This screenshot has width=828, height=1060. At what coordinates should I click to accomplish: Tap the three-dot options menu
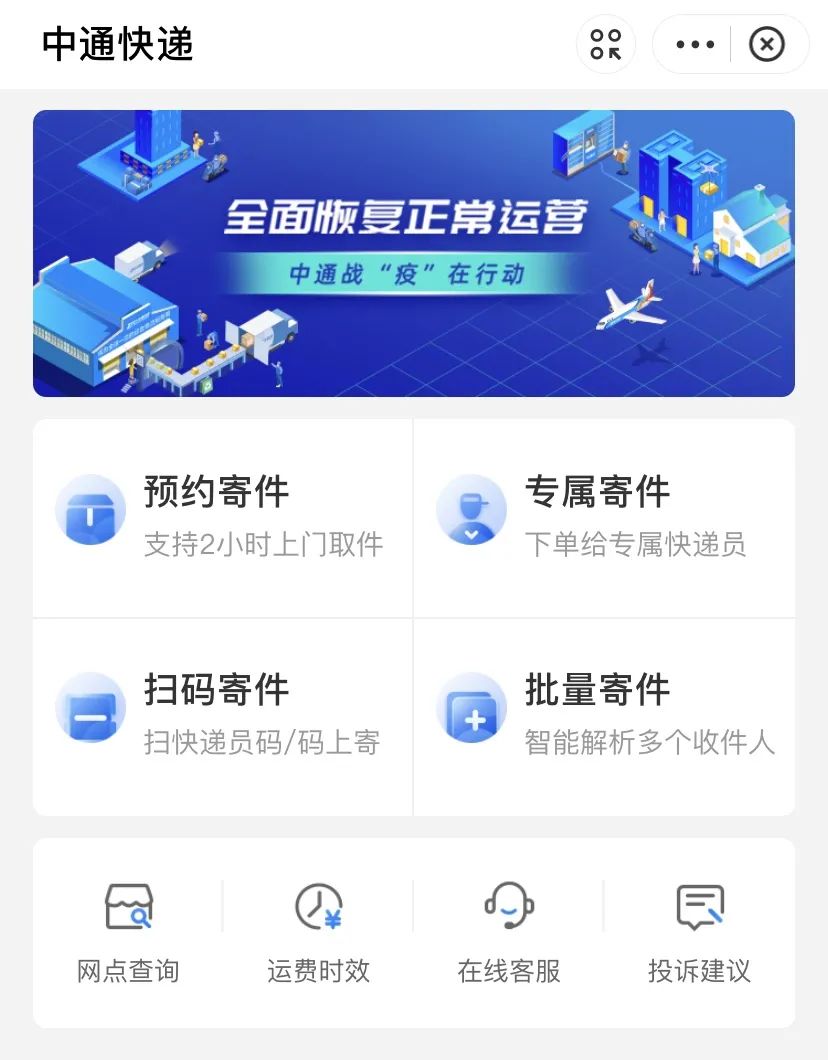(x=694, y=44)
